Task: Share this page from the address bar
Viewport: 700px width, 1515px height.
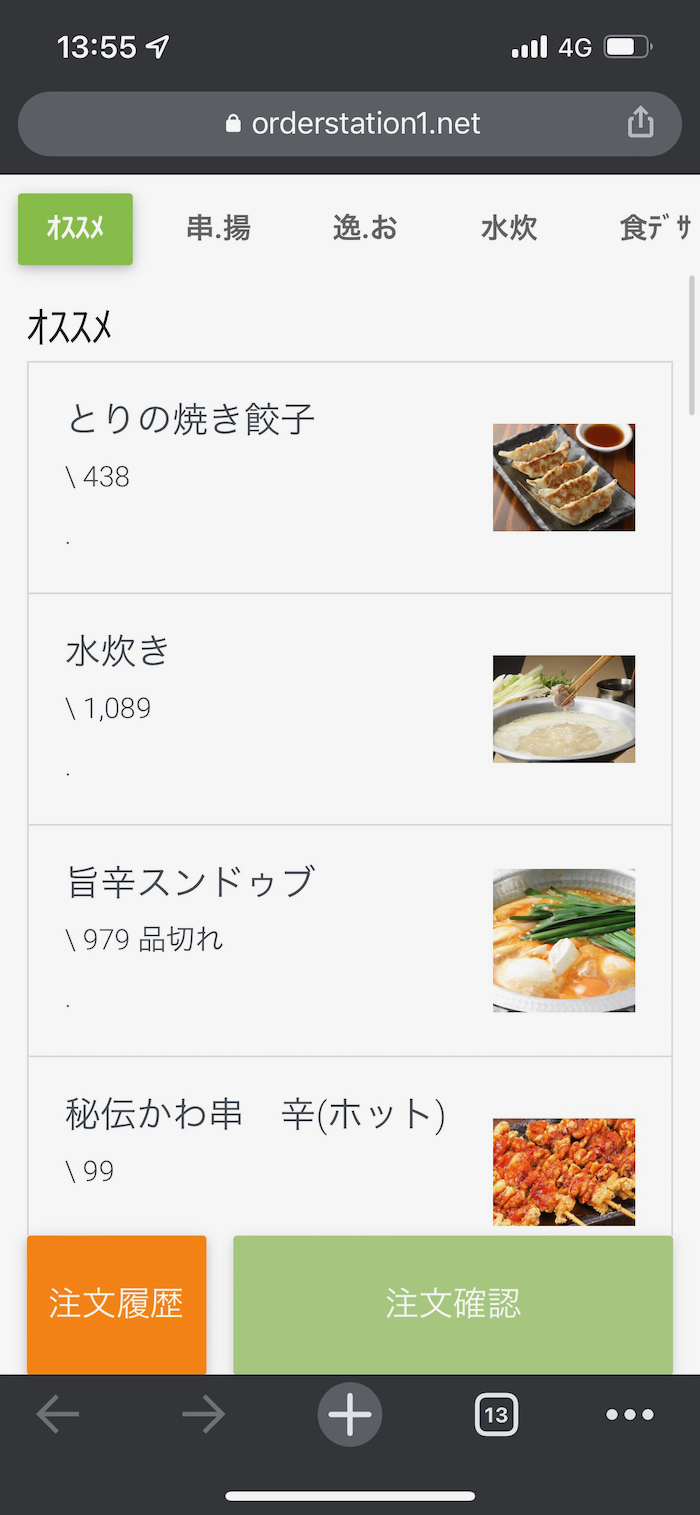Action: coord(640,124)
